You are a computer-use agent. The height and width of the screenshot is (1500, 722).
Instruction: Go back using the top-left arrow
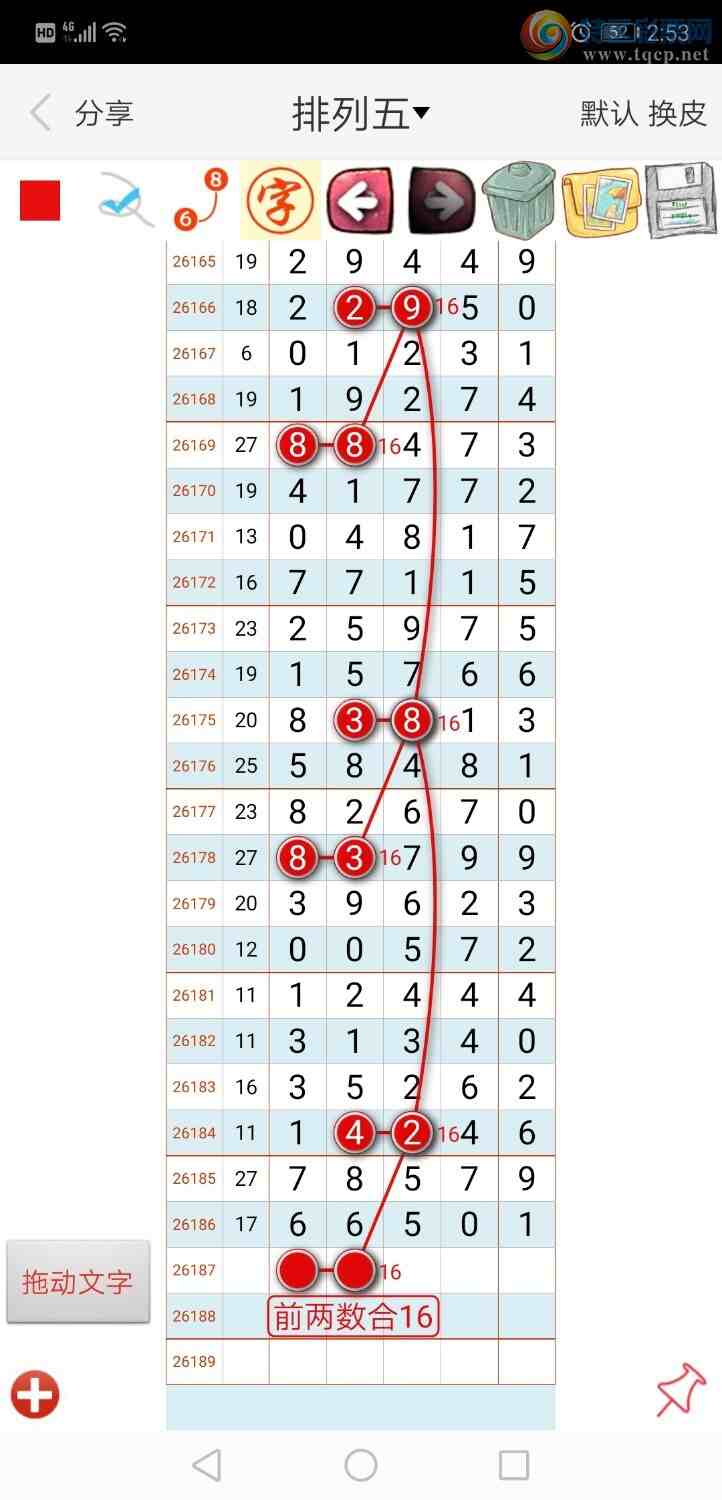pyautogui.click(x=40, y=113)
